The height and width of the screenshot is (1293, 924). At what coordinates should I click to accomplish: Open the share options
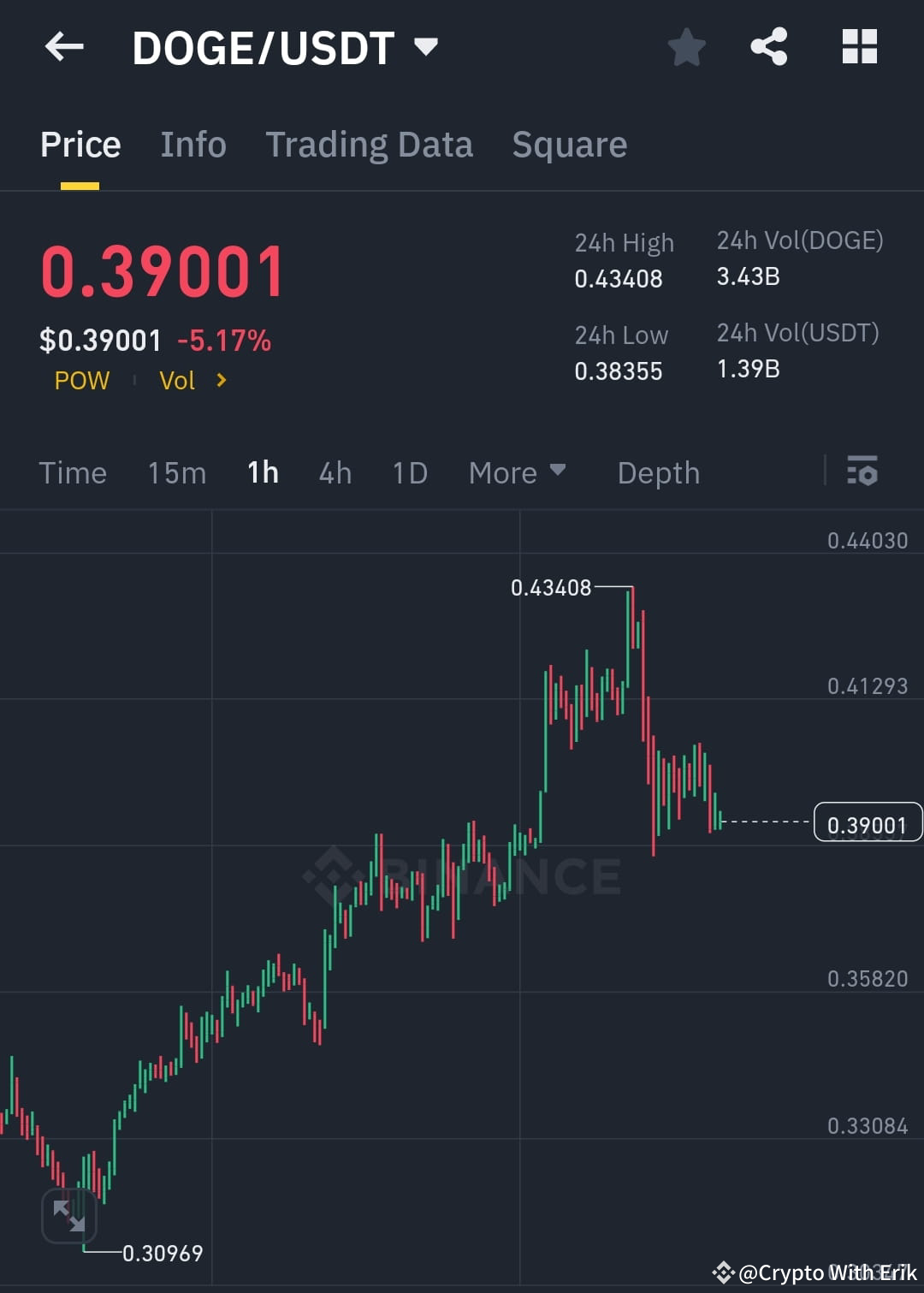point(769,47)
